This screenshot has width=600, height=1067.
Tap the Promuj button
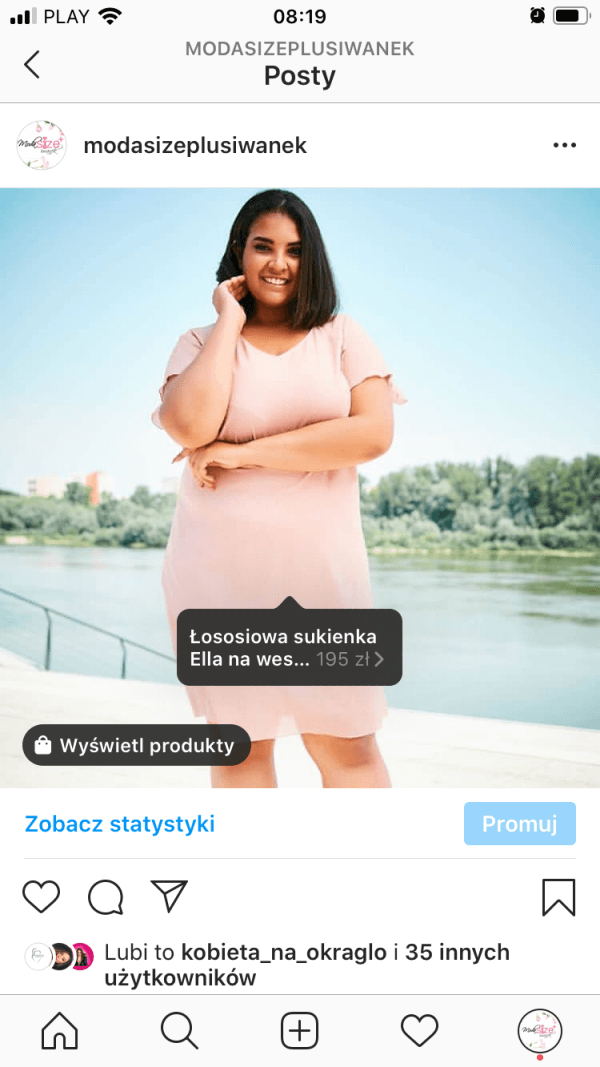coord(519,824)
